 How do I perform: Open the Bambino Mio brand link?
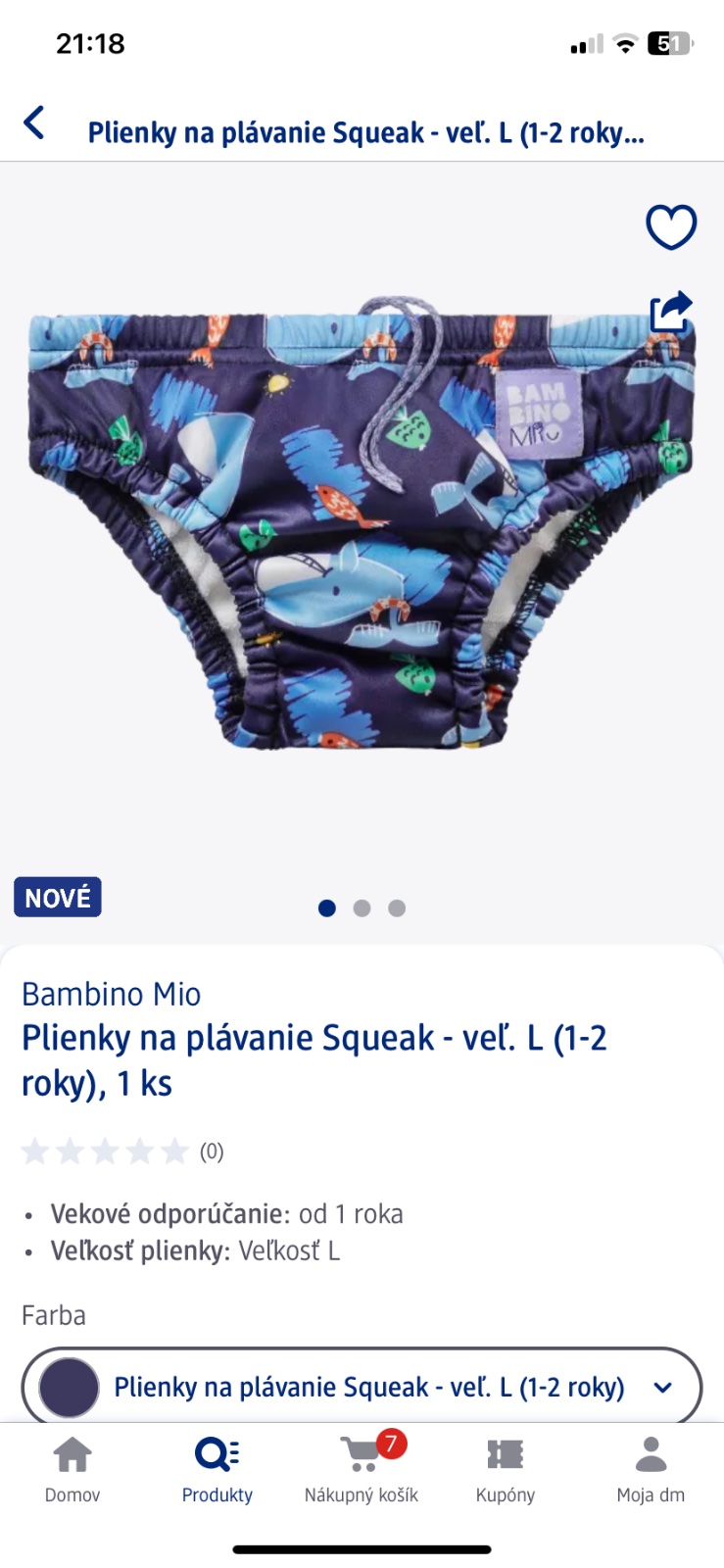click(x=112, y=994)
